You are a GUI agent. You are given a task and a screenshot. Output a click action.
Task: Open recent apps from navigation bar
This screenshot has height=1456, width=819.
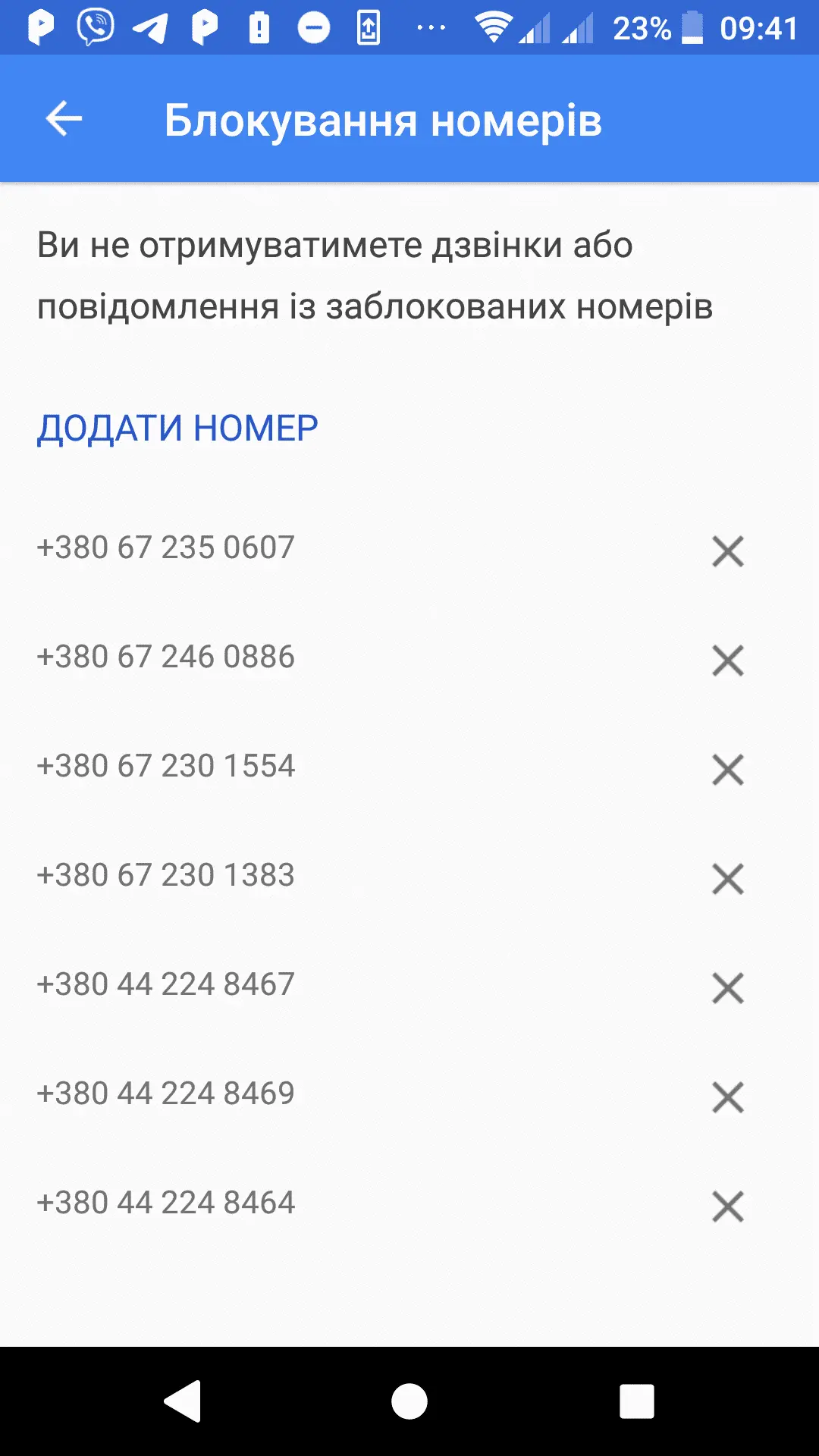tap(636, 1401)
